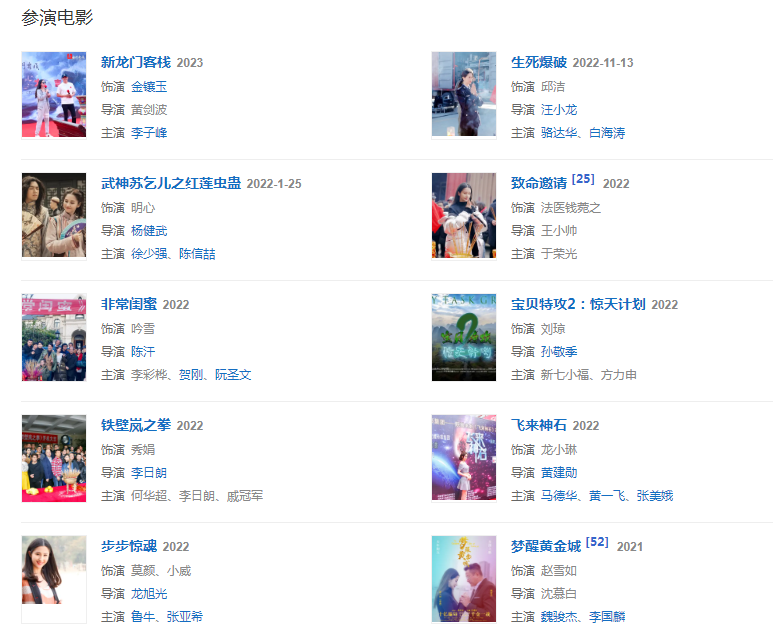Open director 杨健武's page
The image size is (773, 640).
tap(149, 230)
